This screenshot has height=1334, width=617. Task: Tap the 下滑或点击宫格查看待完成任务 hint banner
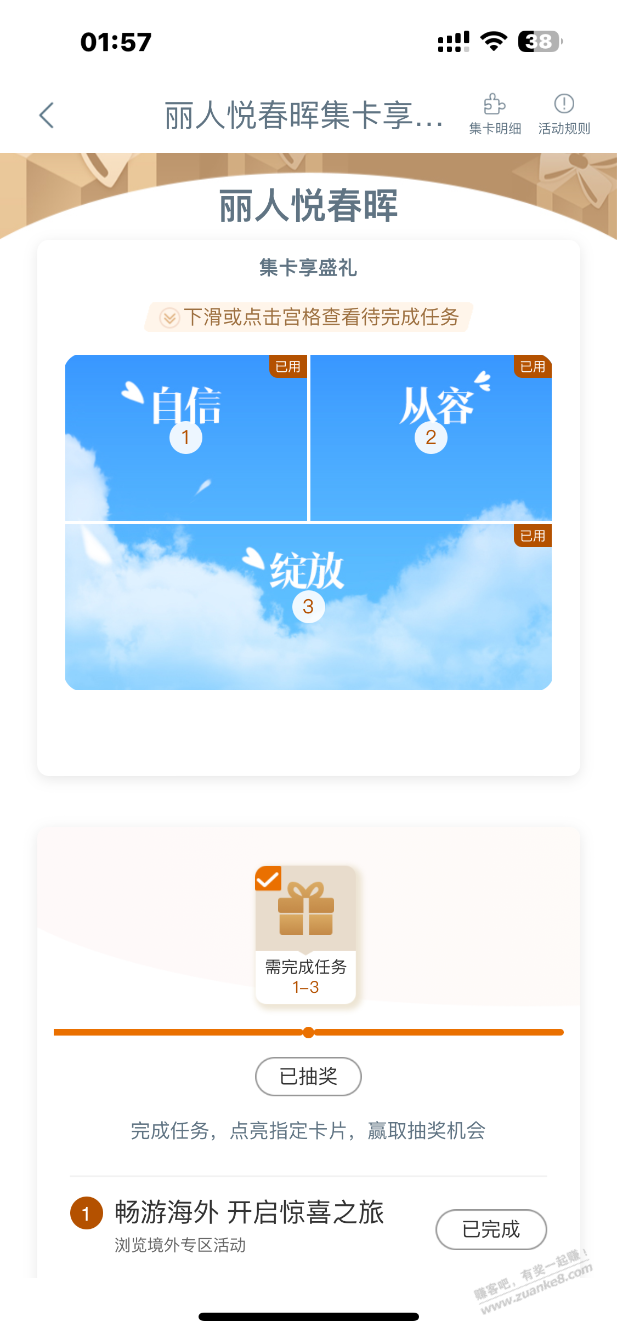308,317
